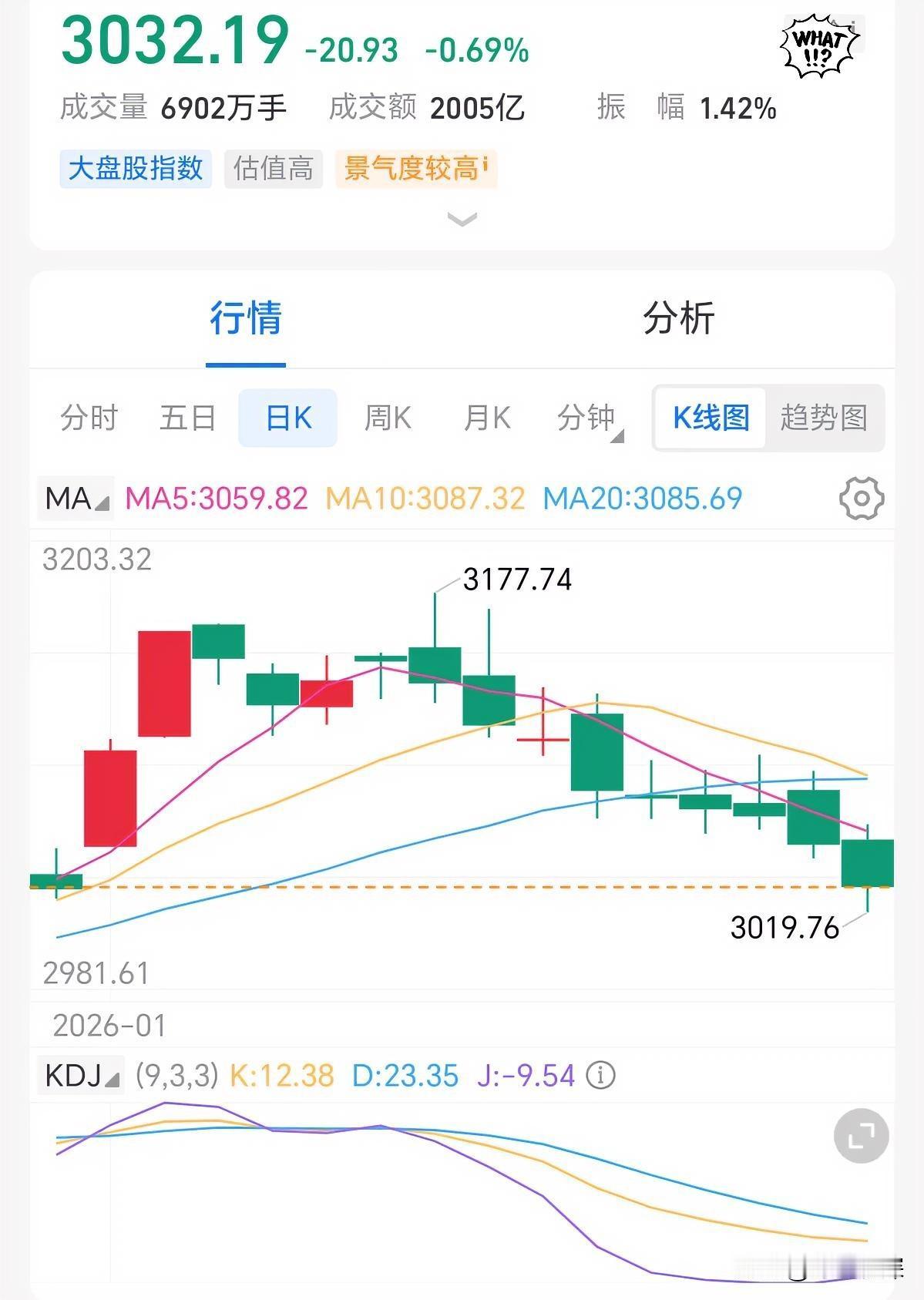Open the 分时 intraday view
The width and height of the screenshot is (924, 1300).
[88, 417]
